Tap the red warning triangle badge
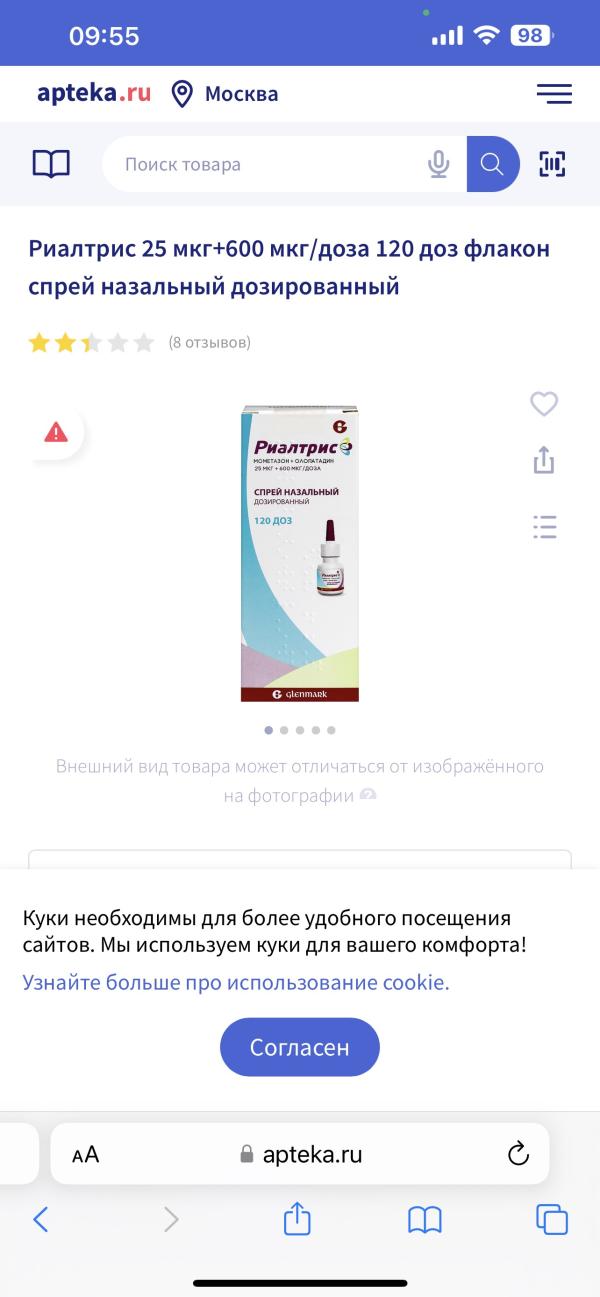 click(x=56, y=432)
